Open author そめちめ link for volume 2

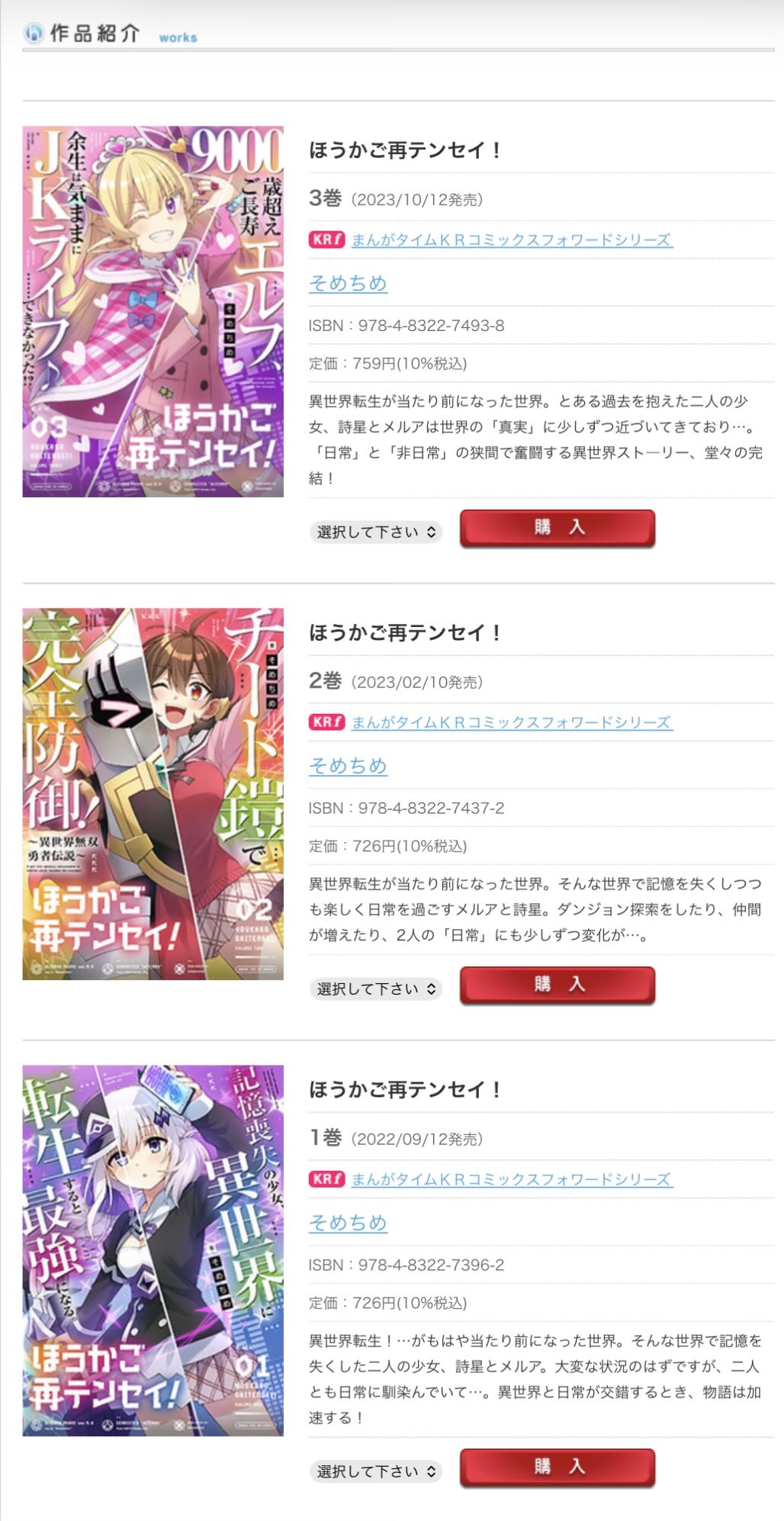pos(348,765)
